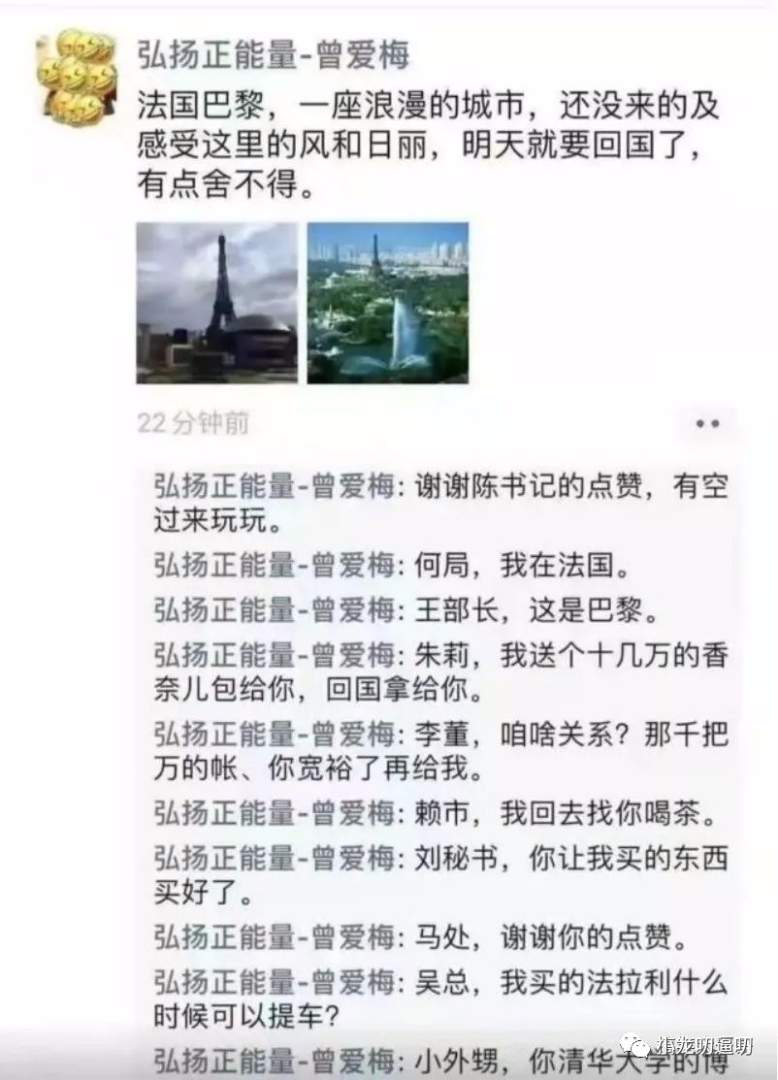The height and width of the screenshot is (1080, 778).
Task: Open the photo with the fountain and park
Action: [387, 303]
